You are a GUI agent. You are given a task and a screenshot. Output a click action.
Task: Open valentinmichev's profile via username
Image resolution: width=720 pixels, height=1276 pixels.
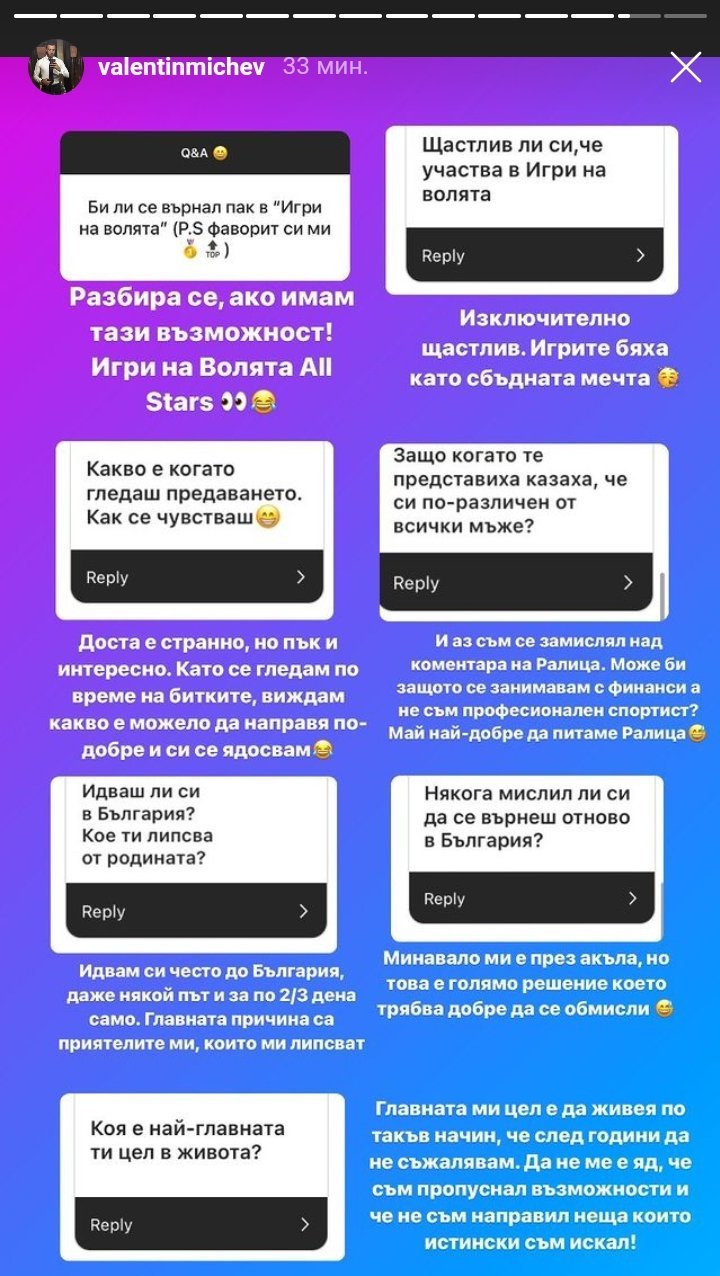[182, 67]
